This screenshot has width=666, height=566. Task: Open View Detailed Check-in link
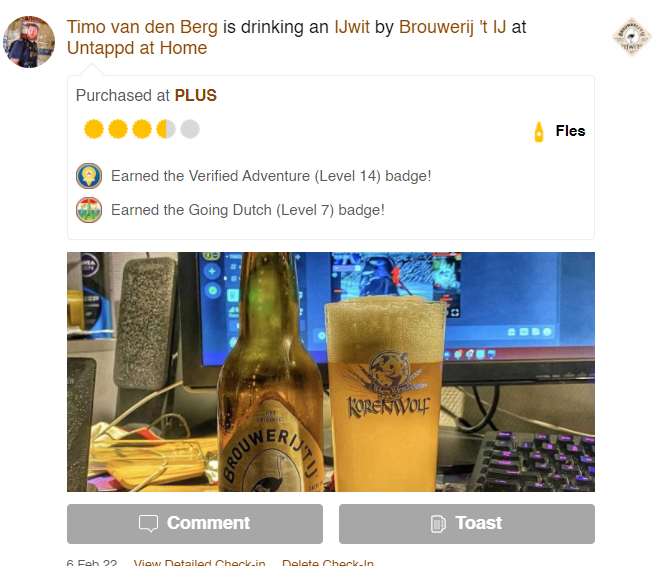(x=199, y=563)
